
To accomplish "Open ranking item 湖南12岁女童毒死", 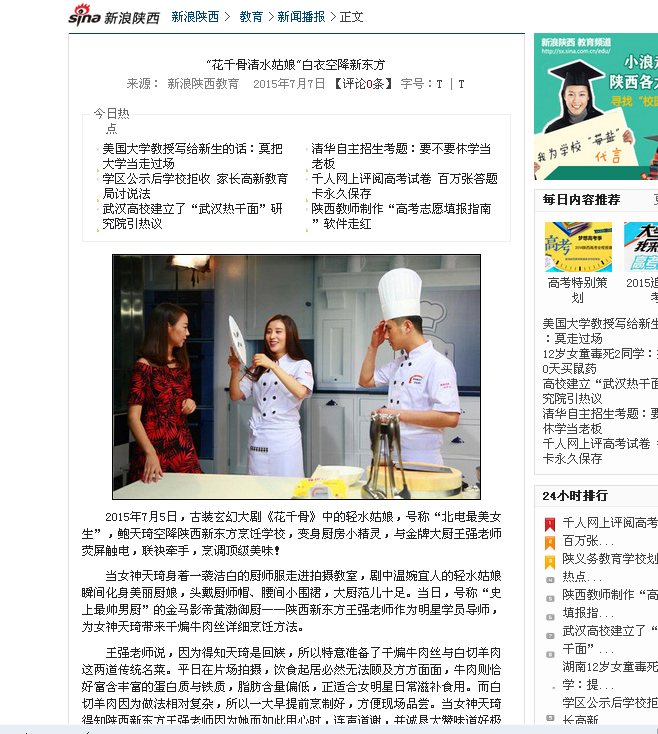I will (x=610, y=666).
